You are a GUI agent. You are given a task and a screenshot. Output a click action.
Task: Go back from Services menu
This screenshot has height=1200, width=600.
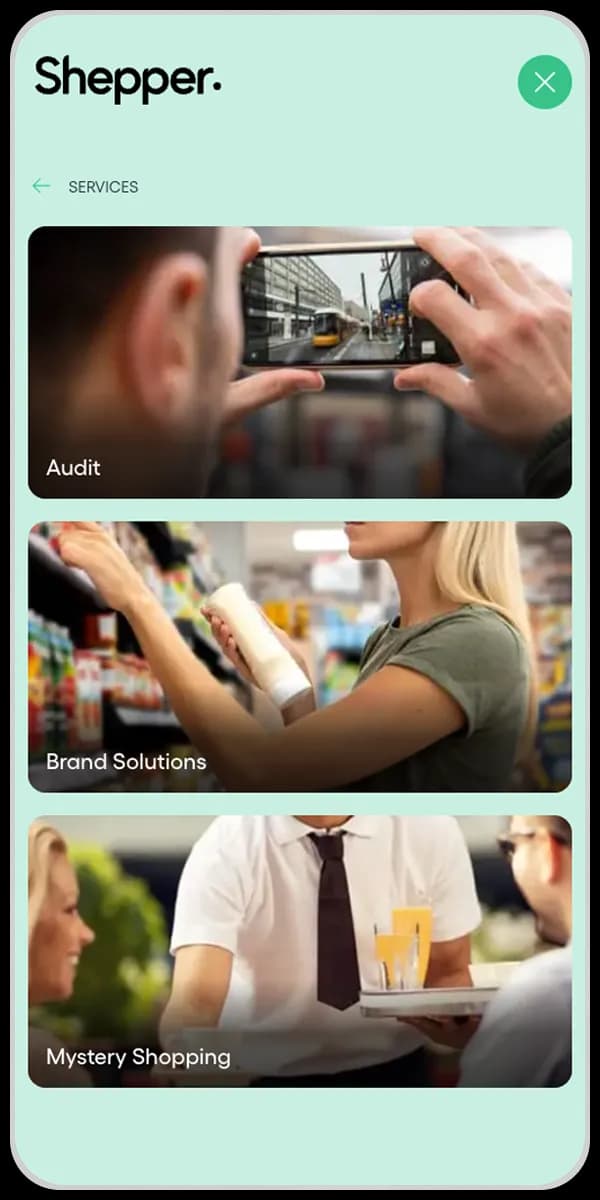click(42, 186)
